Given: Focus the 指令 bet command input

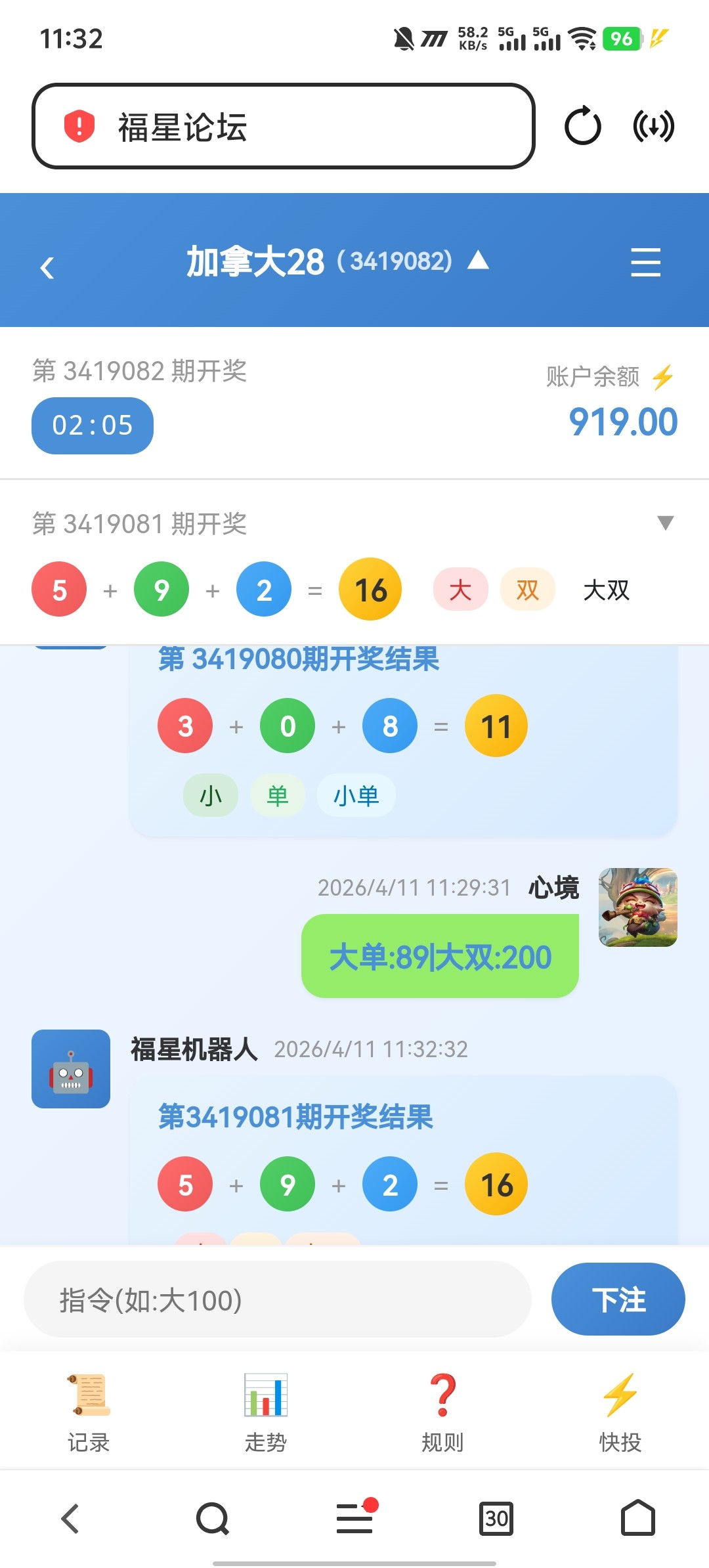Looking at the screenshot, I should pyautogui.click(x=277, y=1299).
